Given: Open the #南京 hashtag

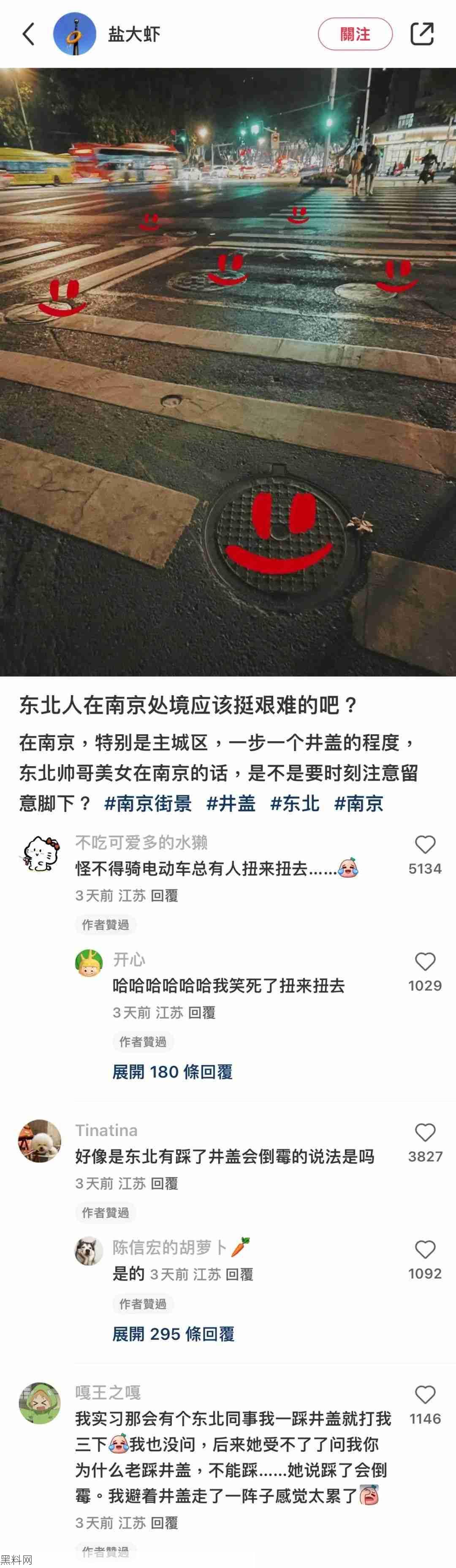Looking at the screenshot, I should point(359,803).
